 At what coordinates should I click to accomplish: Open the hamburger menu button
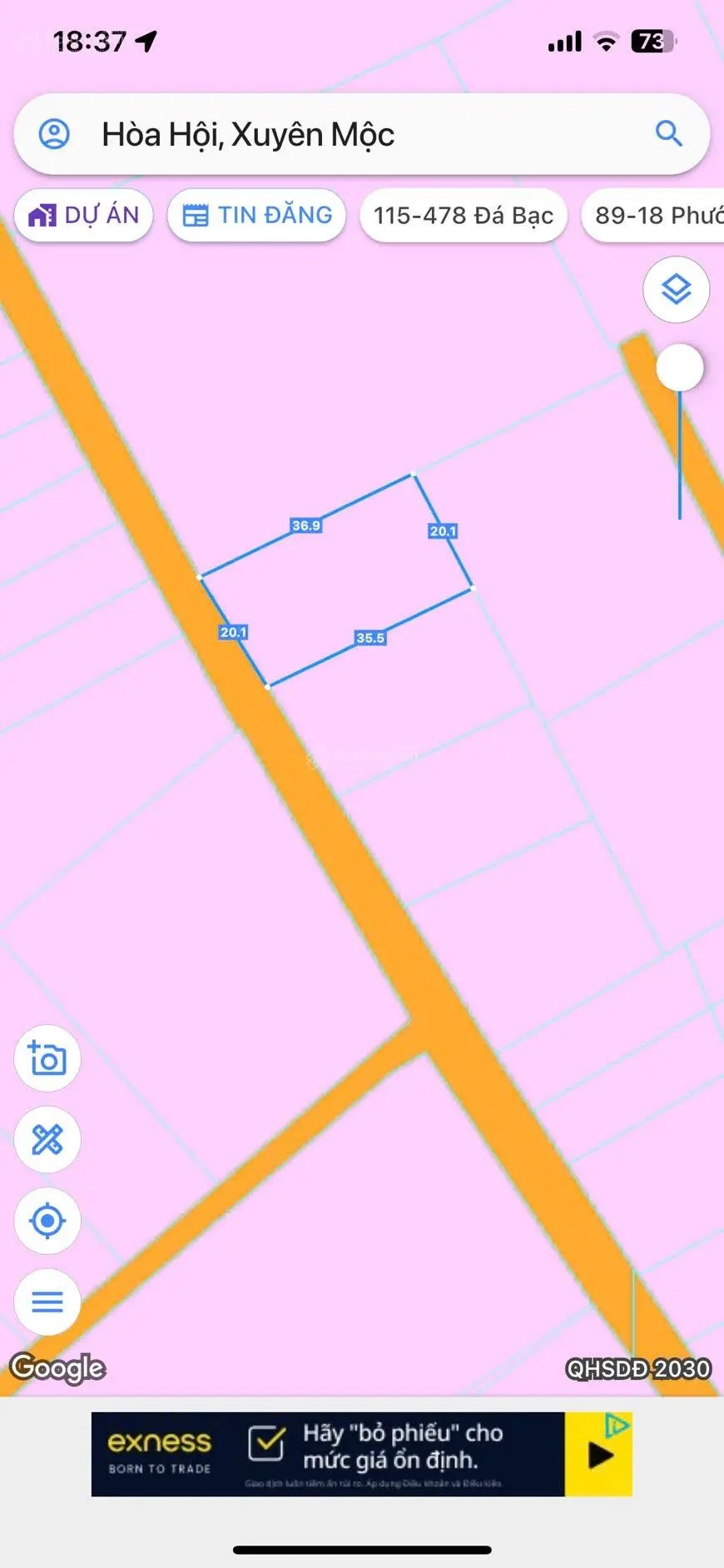[47, 1302]
